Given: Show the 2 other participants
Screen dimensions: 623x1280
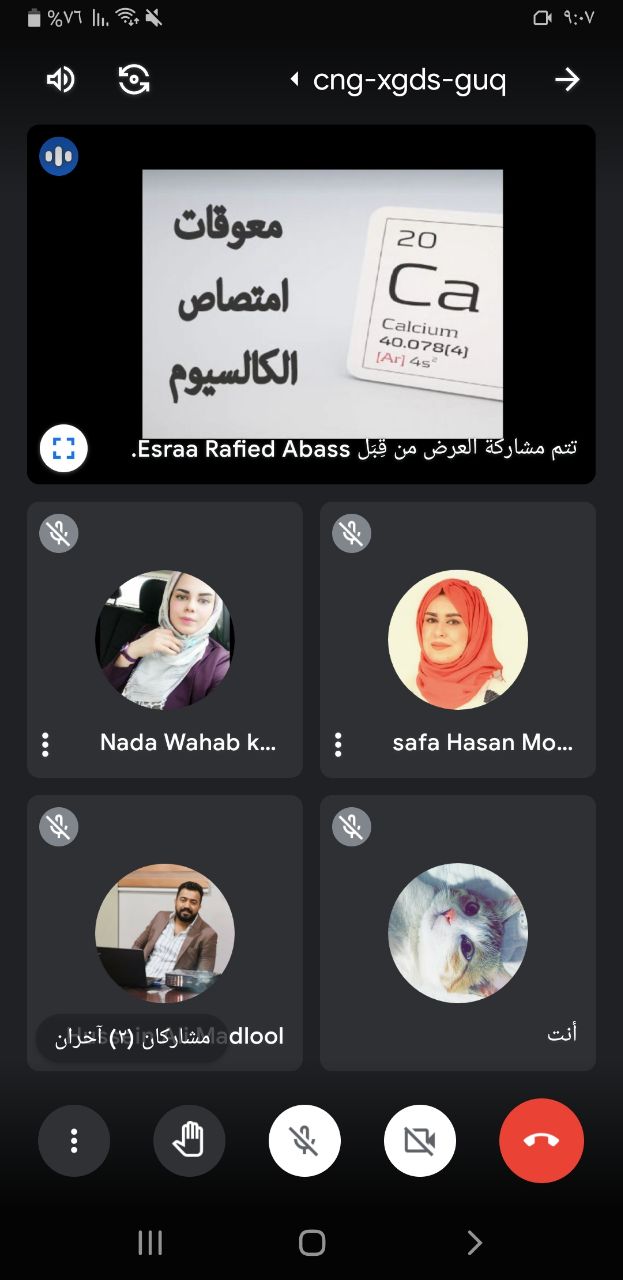Looking at the screenshot, I should click(x=132, y=1037).
